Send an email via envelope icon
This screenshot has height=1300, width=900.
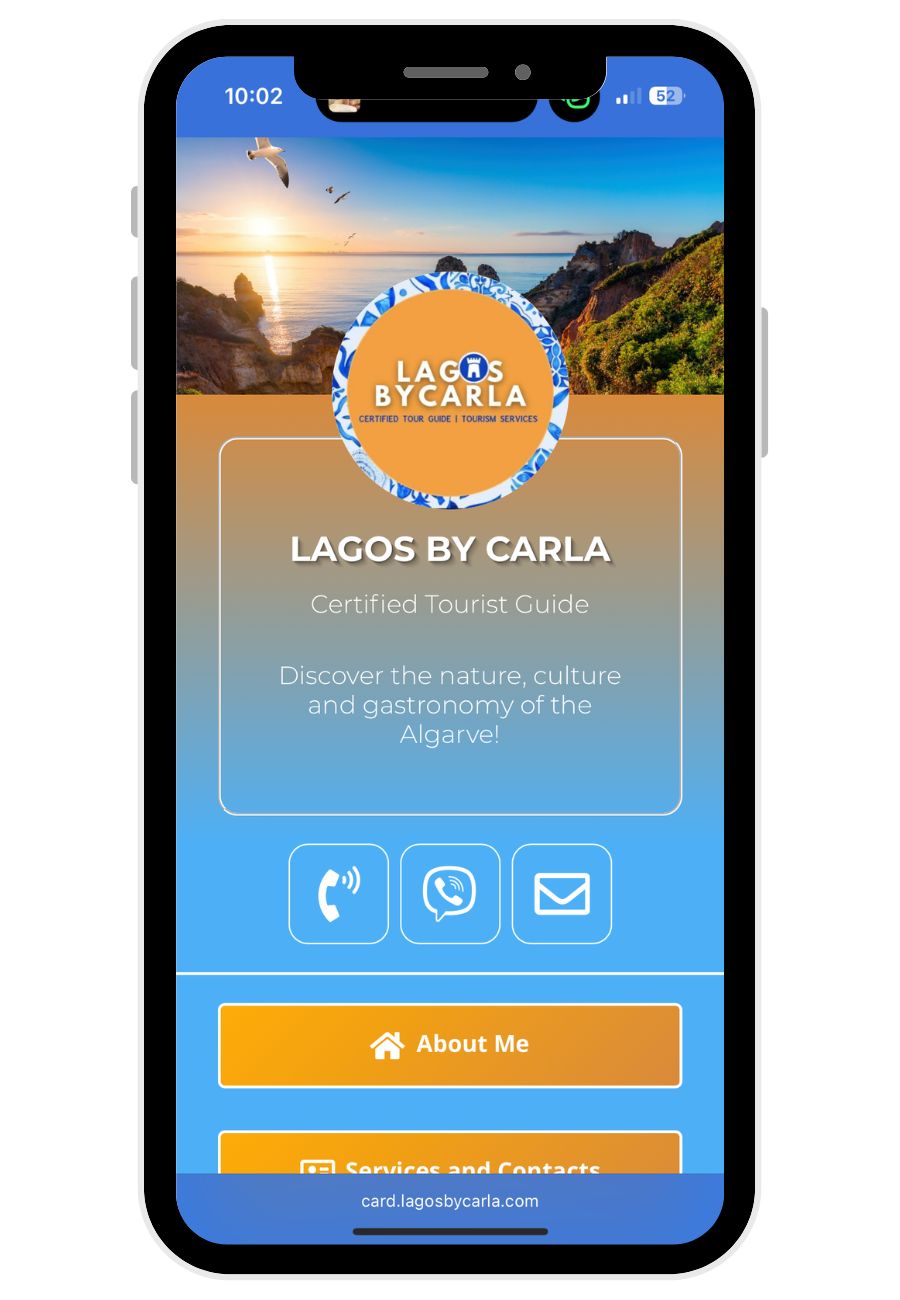coord(561,893)
